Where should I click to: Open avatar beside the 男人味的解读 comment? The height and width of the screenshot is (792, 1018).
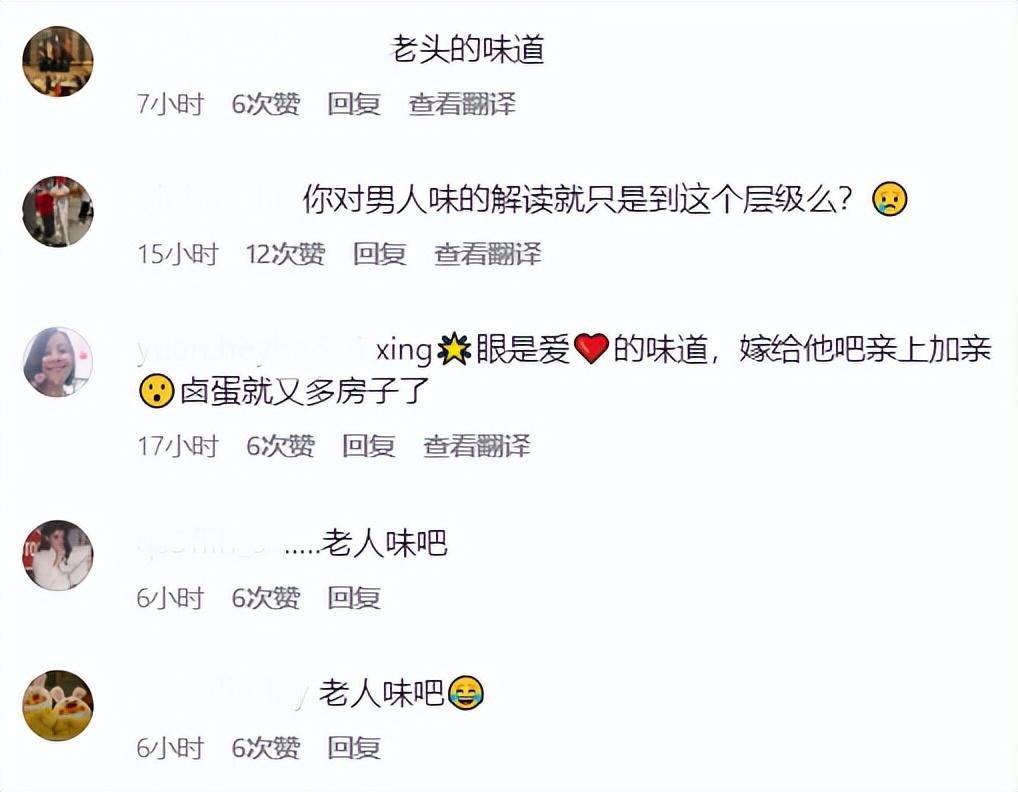pyautogui.click(x=58, y=211)
